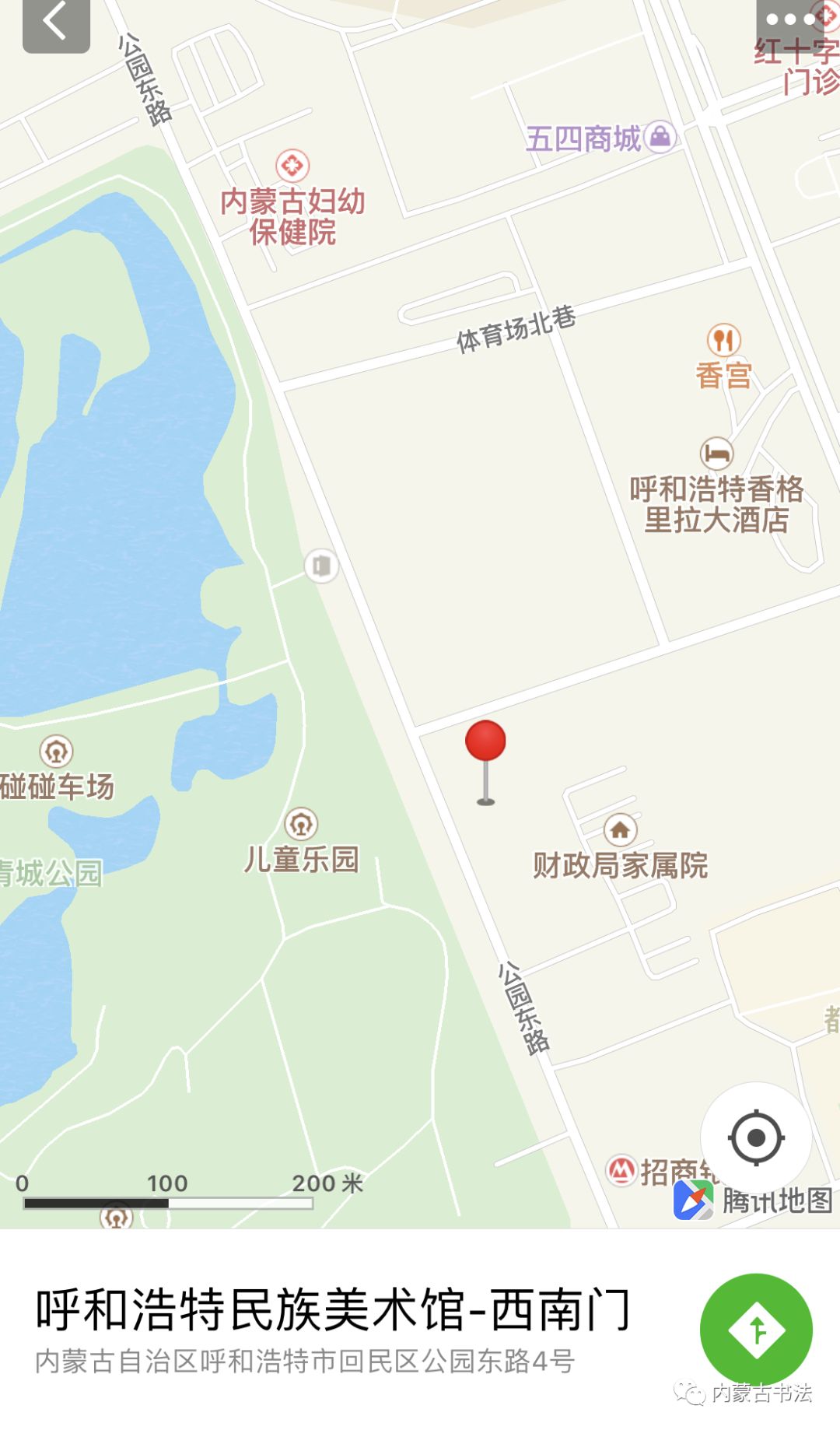Select the 五四商城 shopping marker
This screenshot has width=840, height=1430.
(x=660, y=138)
